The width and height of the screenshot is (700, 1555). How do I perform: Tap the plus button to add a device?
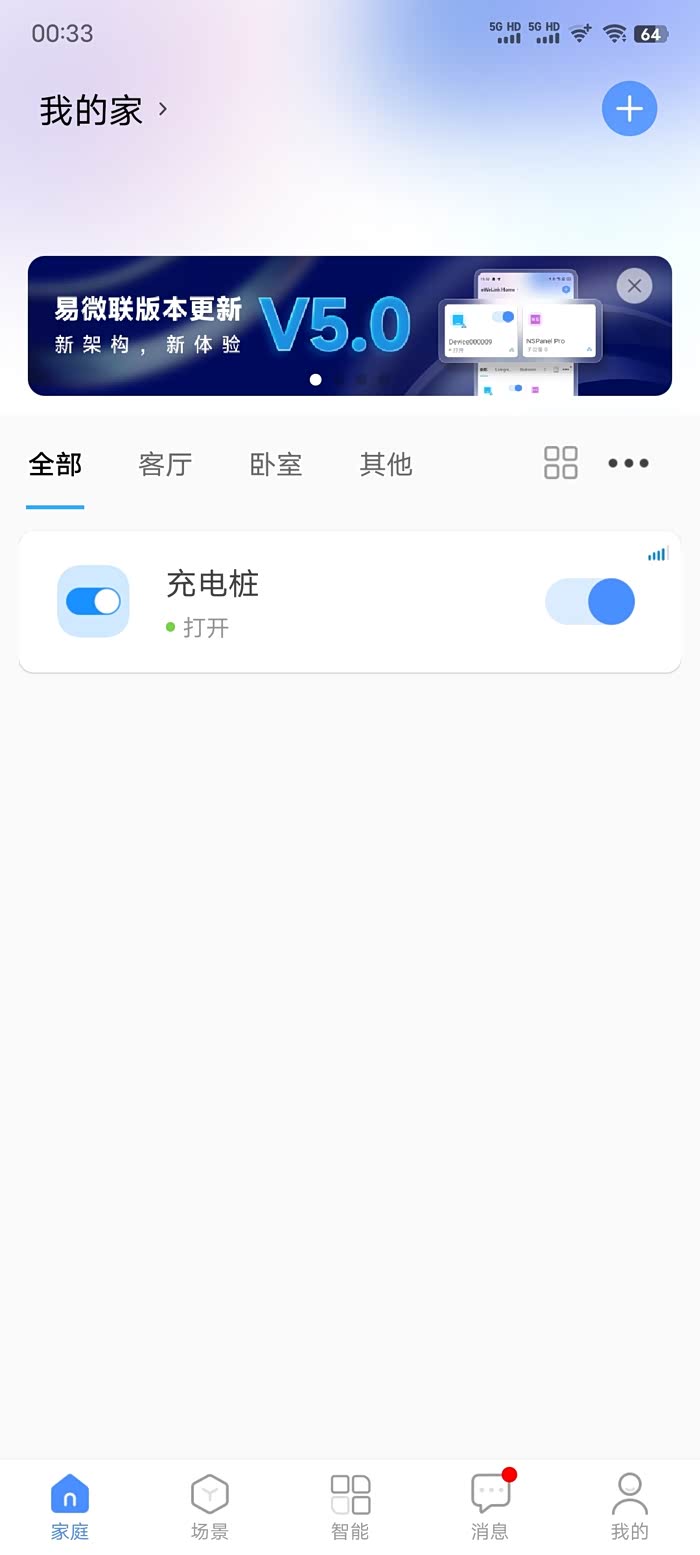629,109
